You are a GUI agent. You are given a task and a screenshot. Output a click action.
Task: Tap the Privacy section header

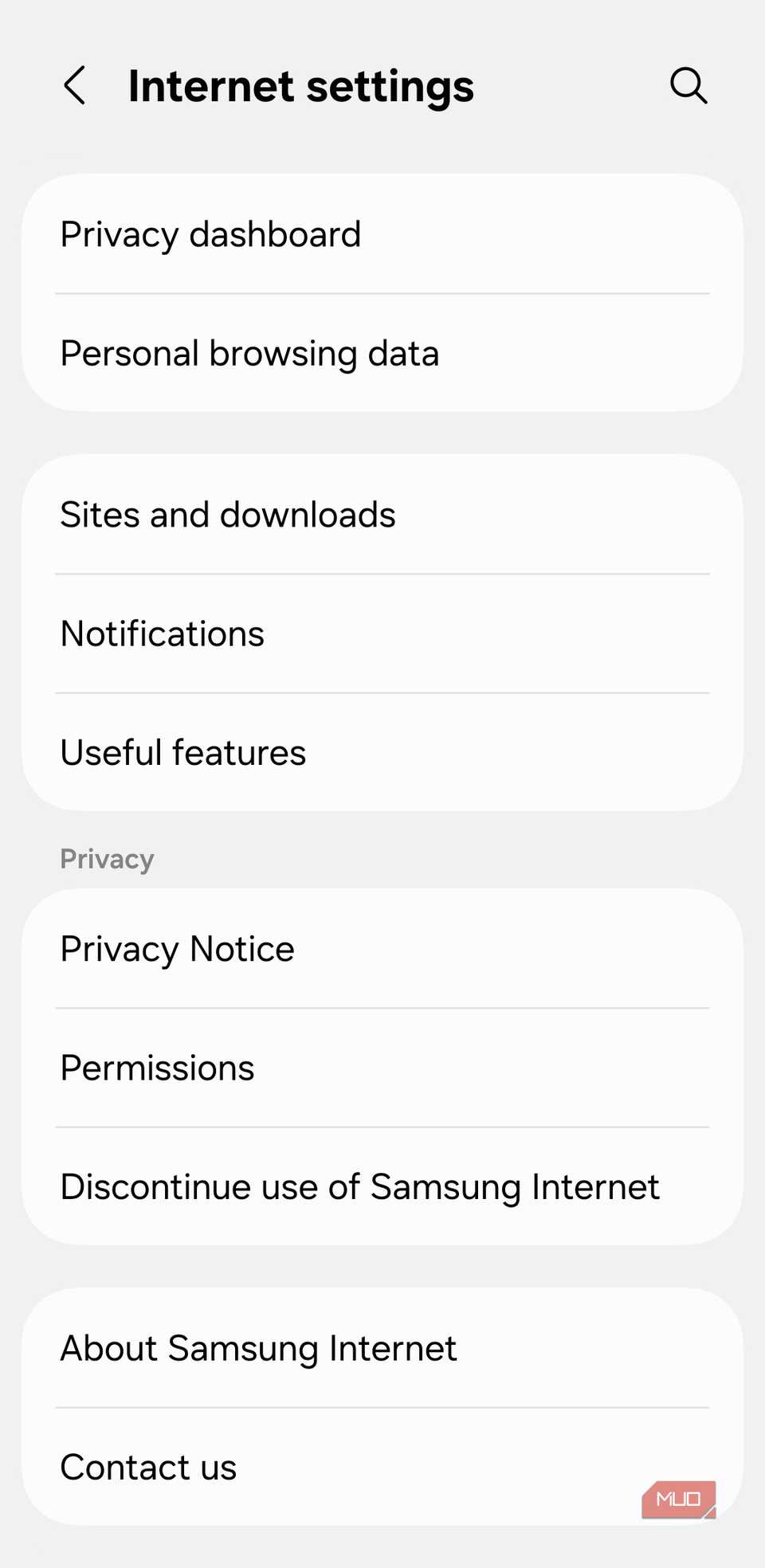pyautogui.click(x=107, y=859)
